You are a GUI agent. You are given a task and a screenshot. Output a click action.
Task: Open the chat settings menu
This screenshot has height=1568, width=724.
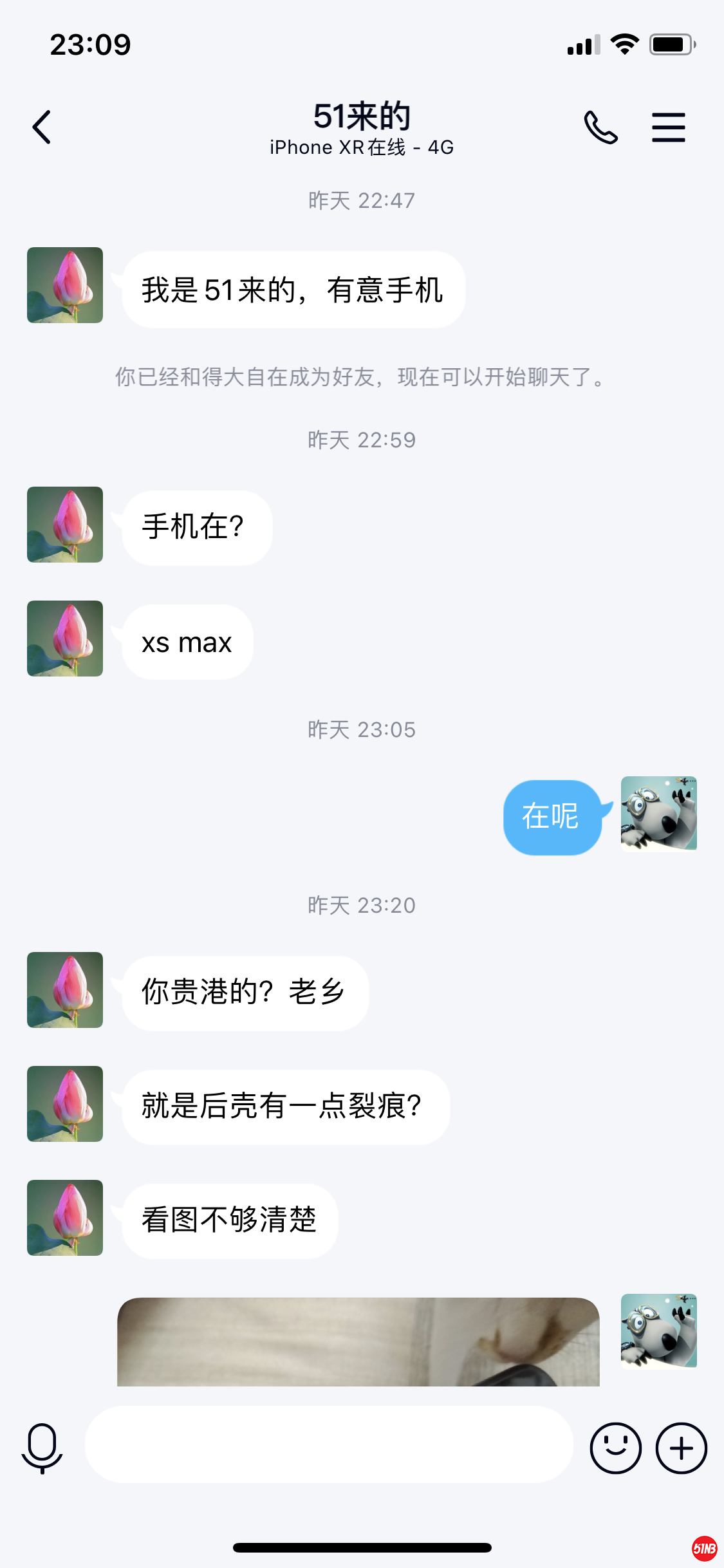pyautogui.click(x=668, y=127)
